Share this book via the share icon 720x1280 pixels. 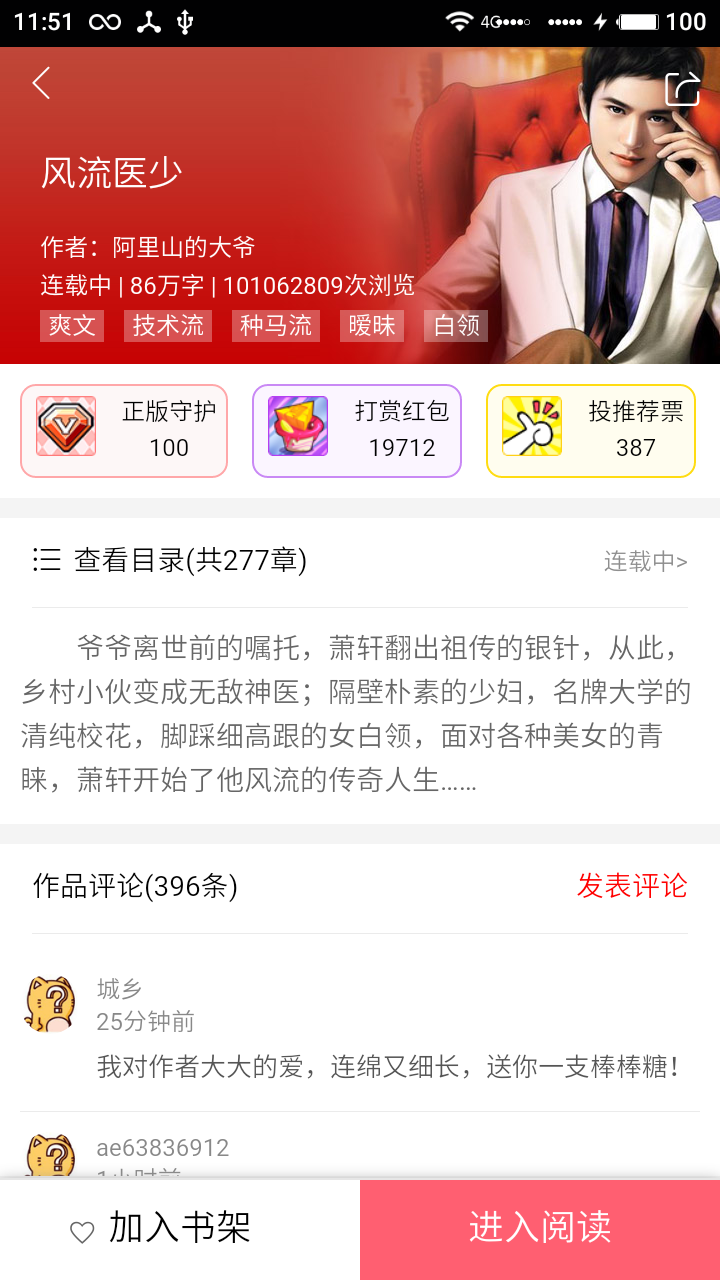click(x=682, y=89)
